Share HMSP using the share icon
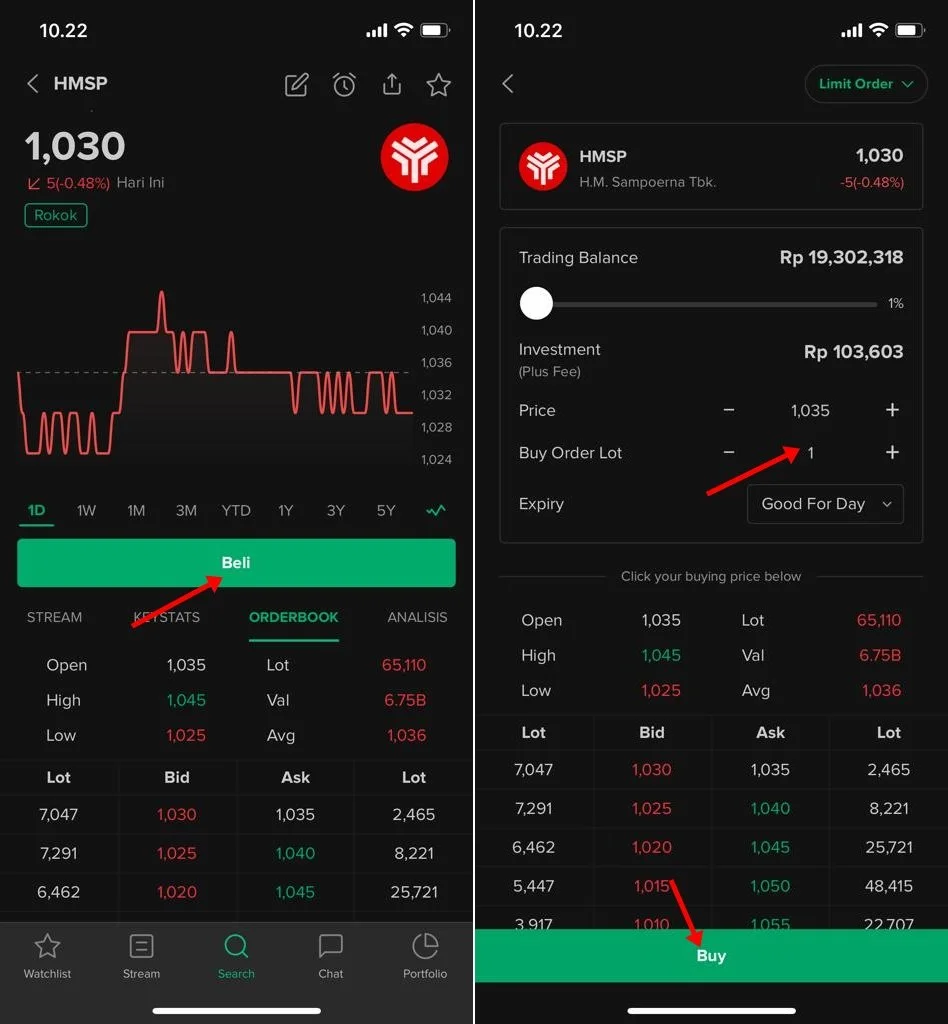 tap(392, 84)
